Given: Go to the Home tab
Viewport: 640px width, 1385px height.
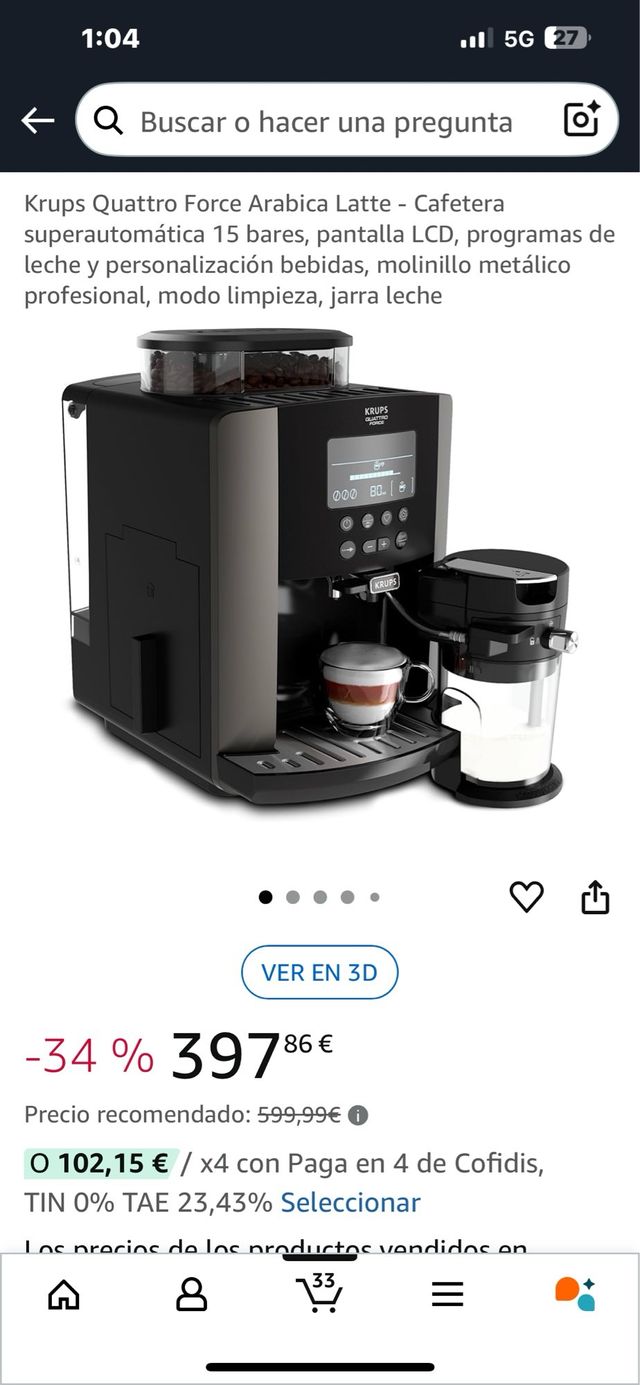Looking at the screenshot, I should click(x=64, y=1295).
